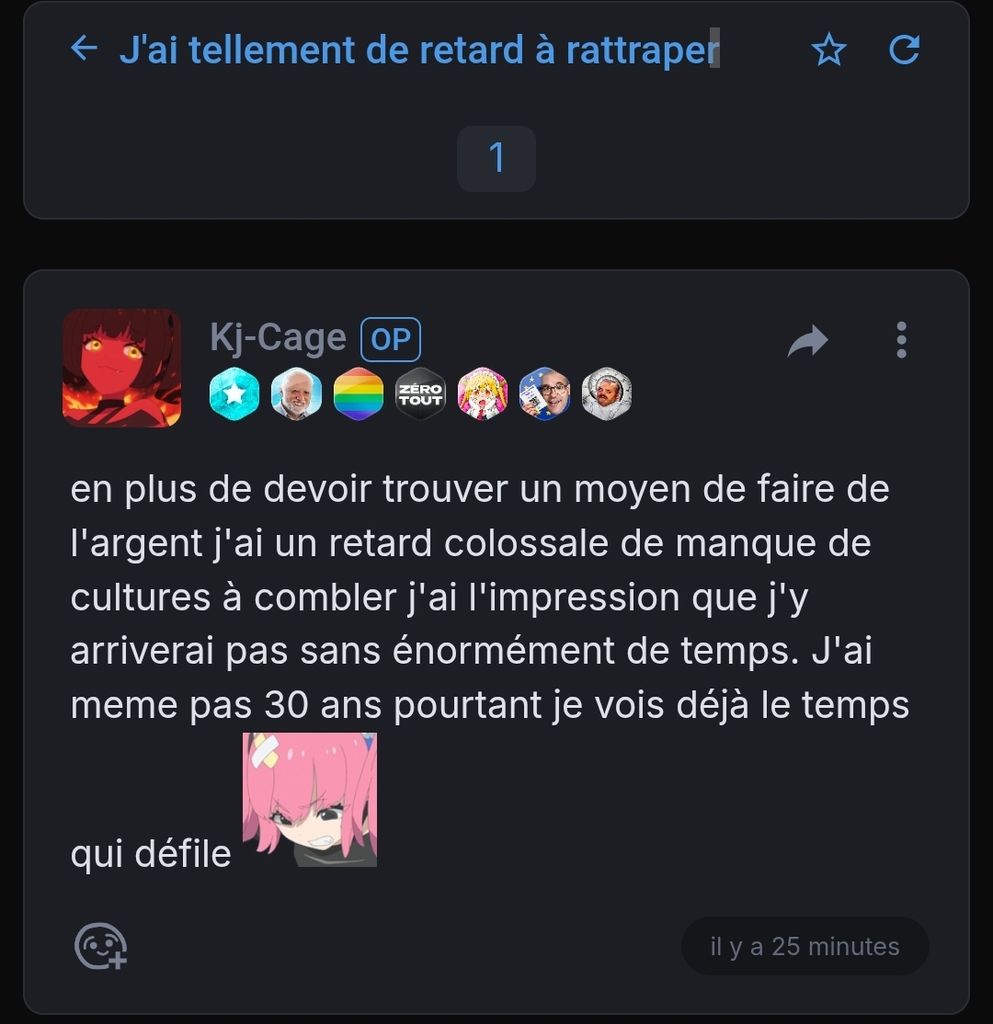Open Kj-Cage's avatar profile
The height and width of the screenshot is (1024, 993).
pos(122,367)
